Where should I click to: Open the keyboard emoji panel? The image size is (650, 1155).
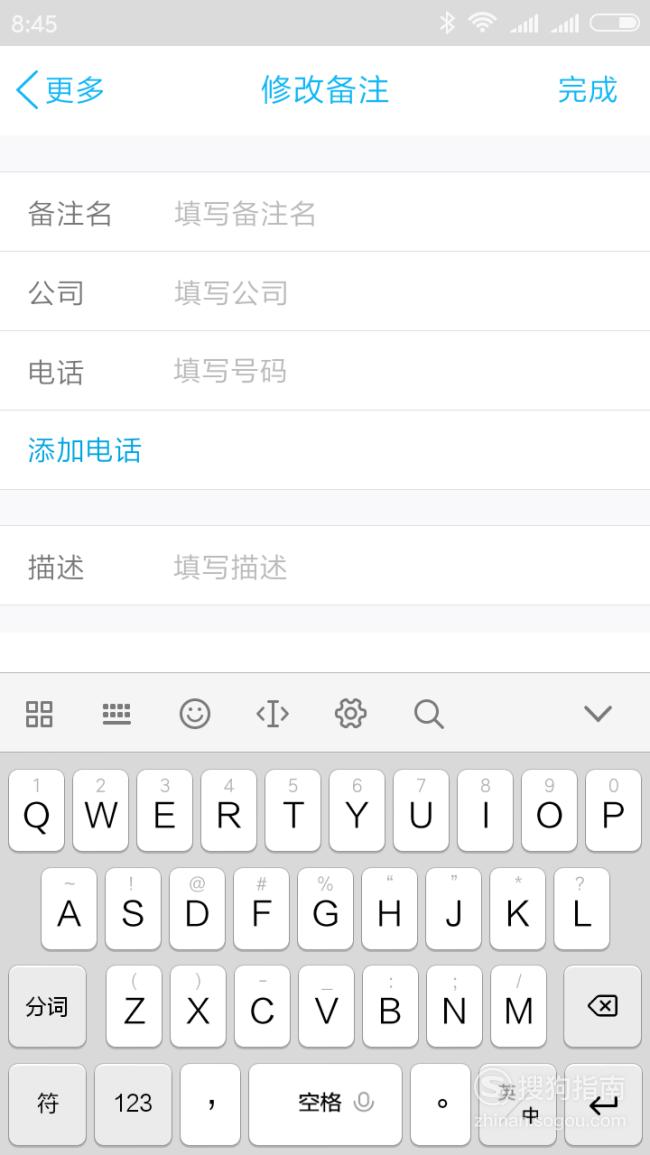tap(195, 714)
